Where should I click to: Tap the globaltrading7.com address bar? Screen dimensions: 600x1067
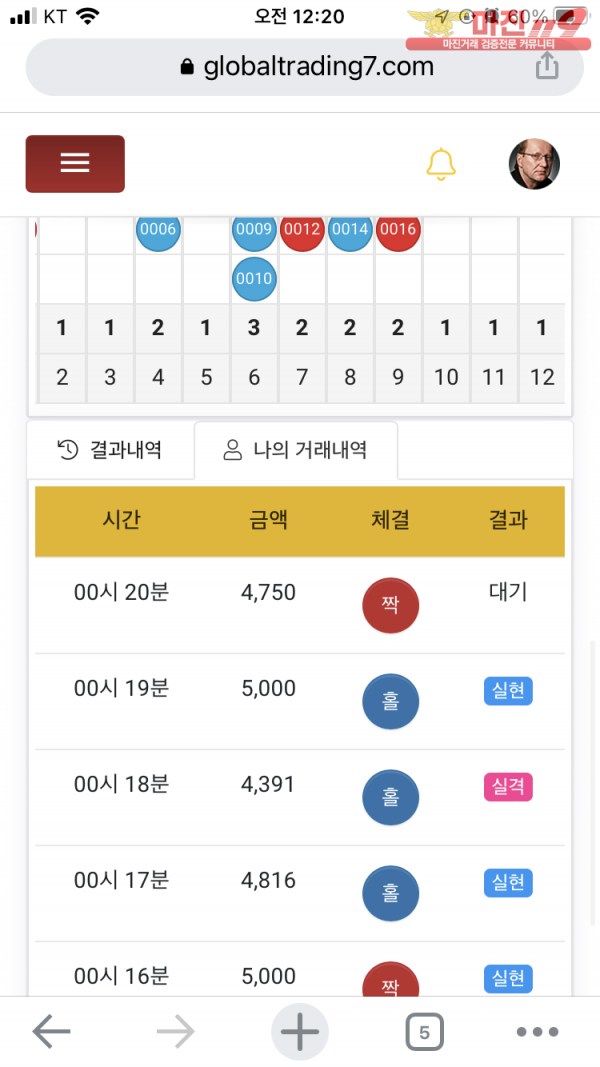click(305, 67)
